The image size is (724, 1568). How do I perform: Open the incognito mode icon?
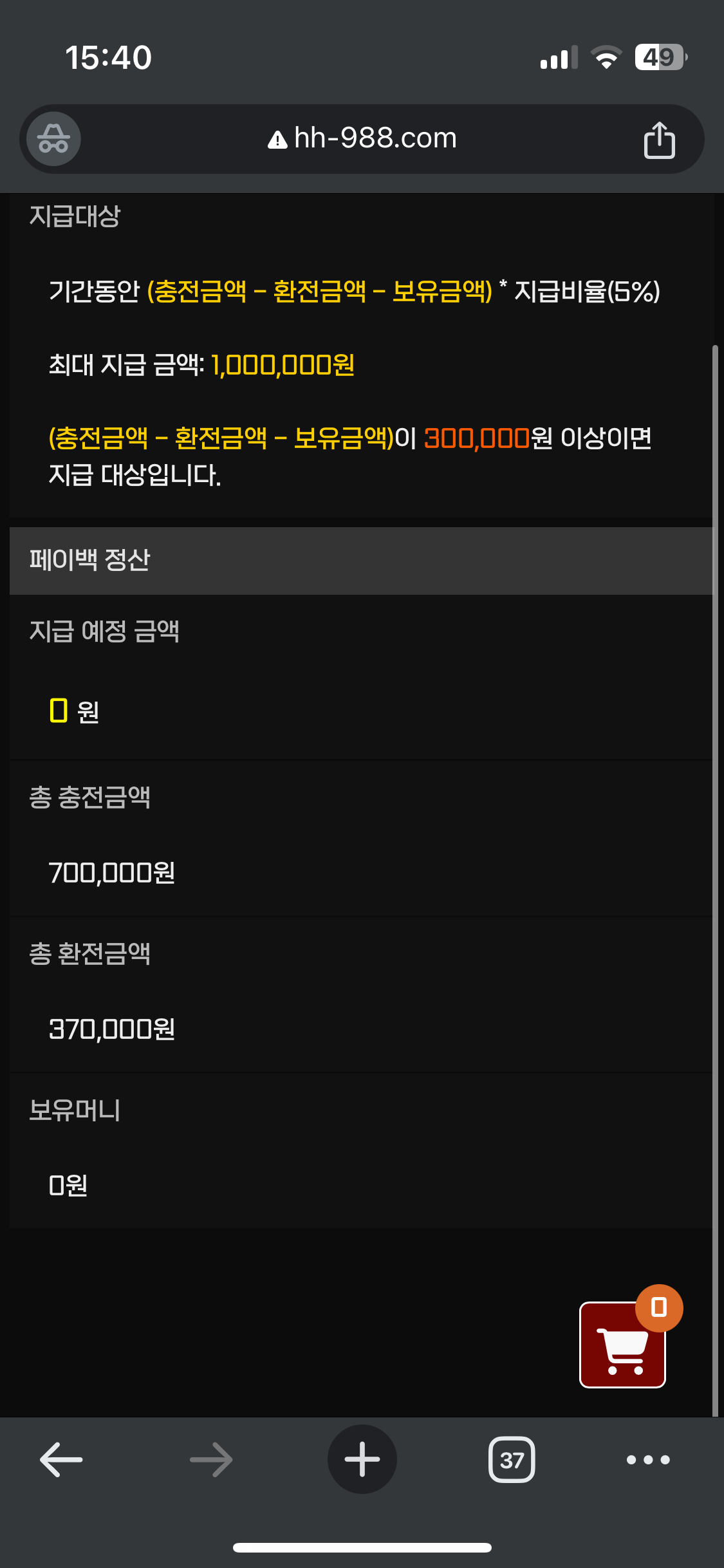pos(53,139)
